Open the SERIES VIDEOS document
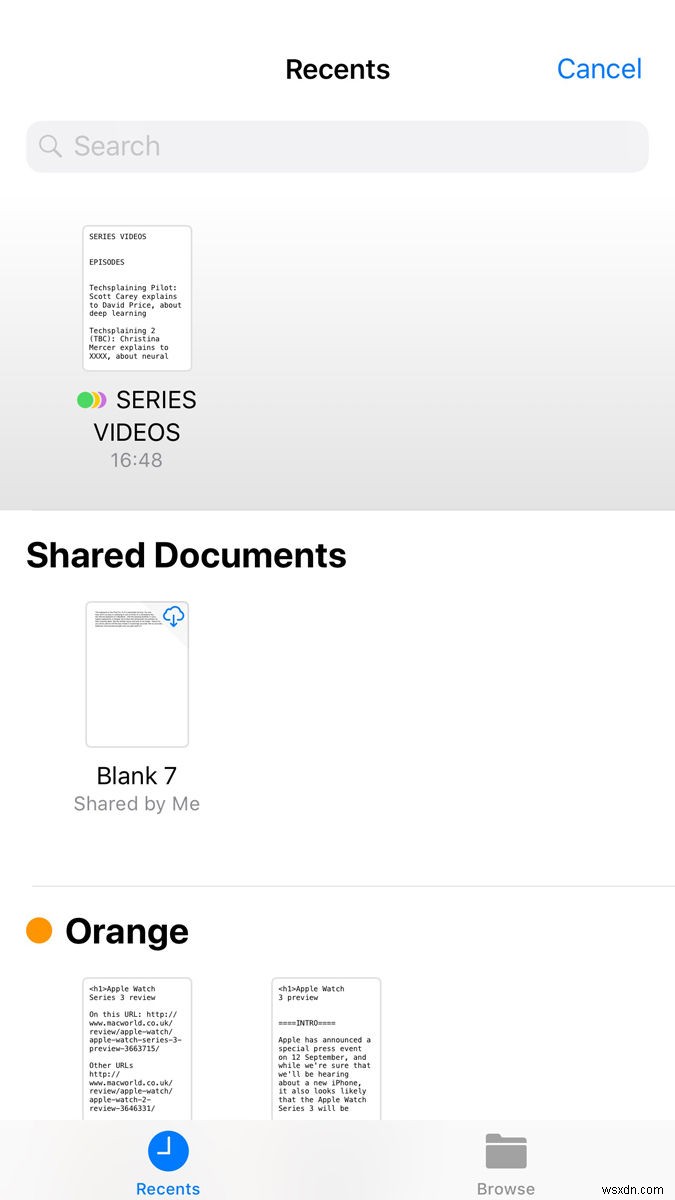The height and width of the screenshot is (1200, 675). (137, 298)
